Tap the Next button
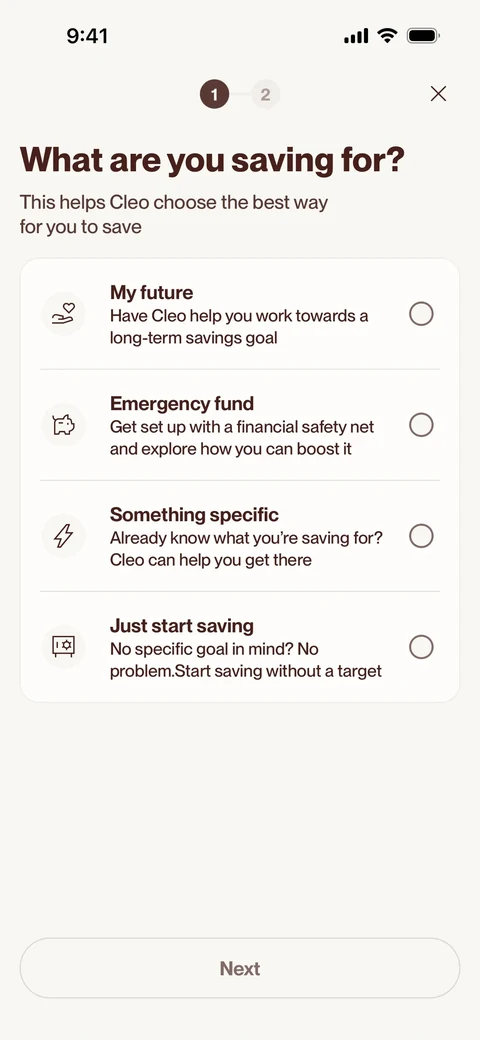 [x=240, y=968]
